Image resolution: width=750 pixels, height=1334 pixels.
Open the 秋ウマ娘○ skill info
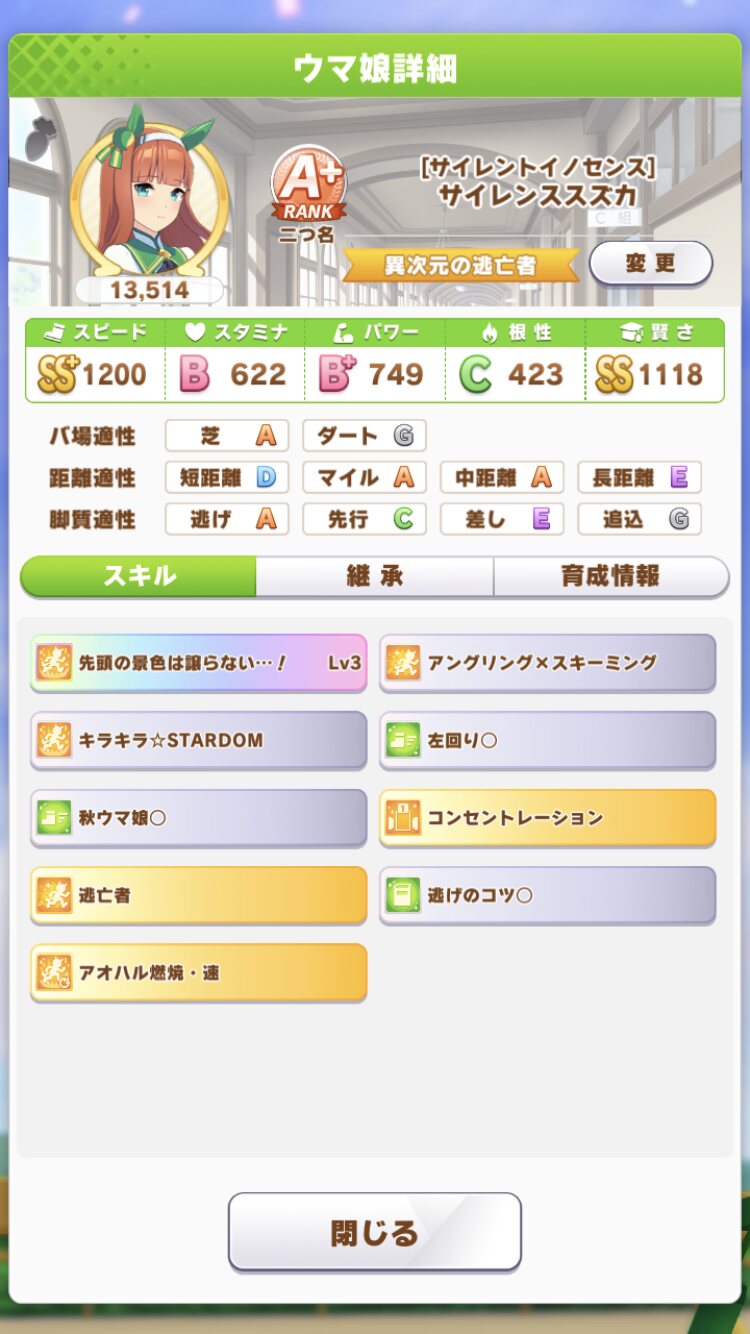(198, 817)
